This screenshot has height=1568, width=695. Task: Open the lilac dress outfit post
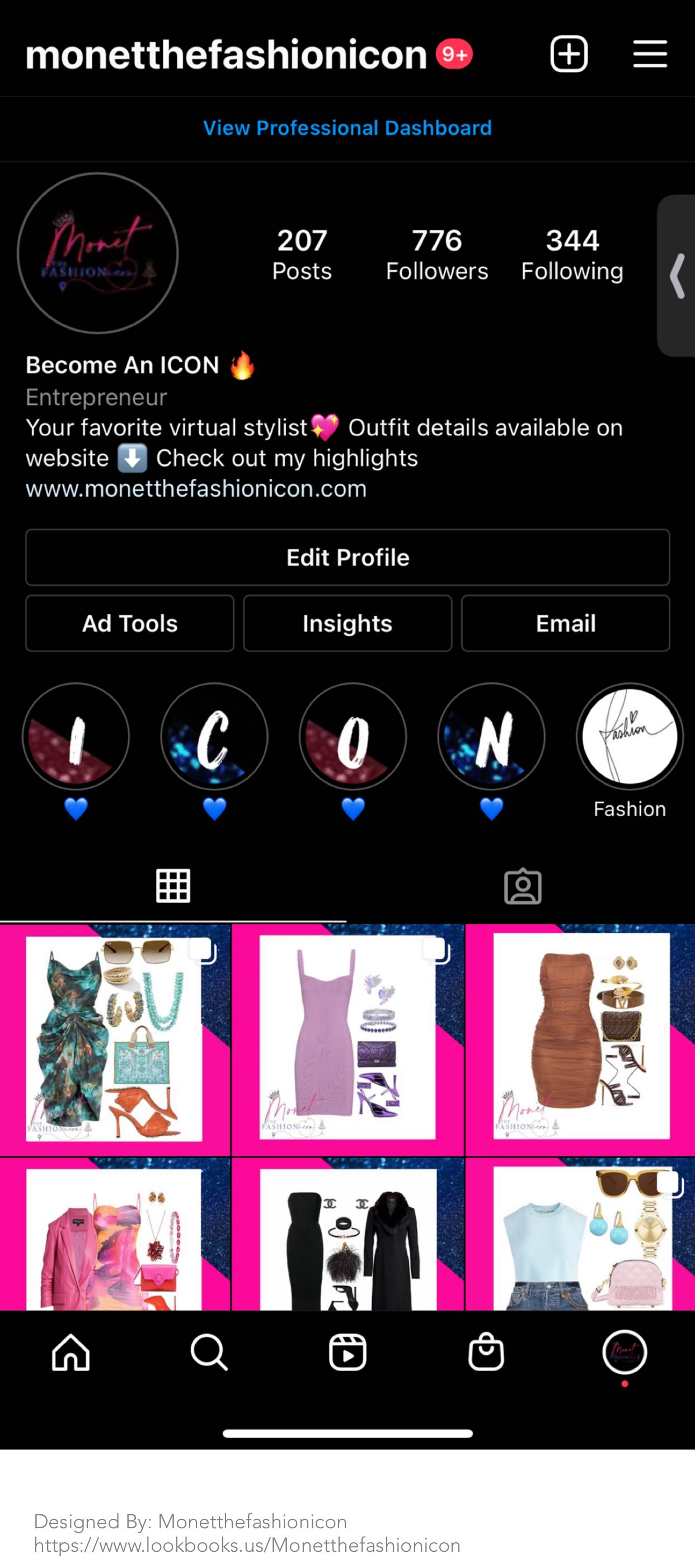click(347, 1040)
